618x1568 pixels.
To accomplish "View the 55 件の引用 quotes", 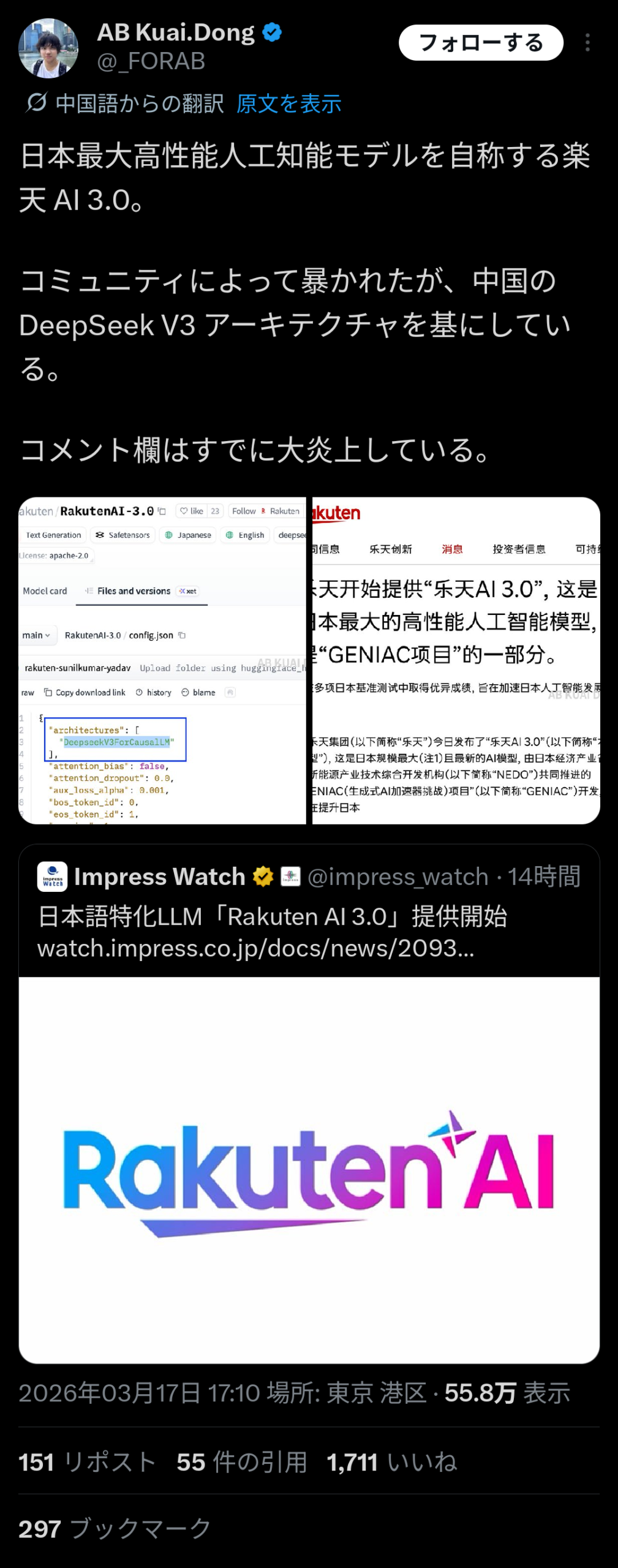I will [241, 1462].
